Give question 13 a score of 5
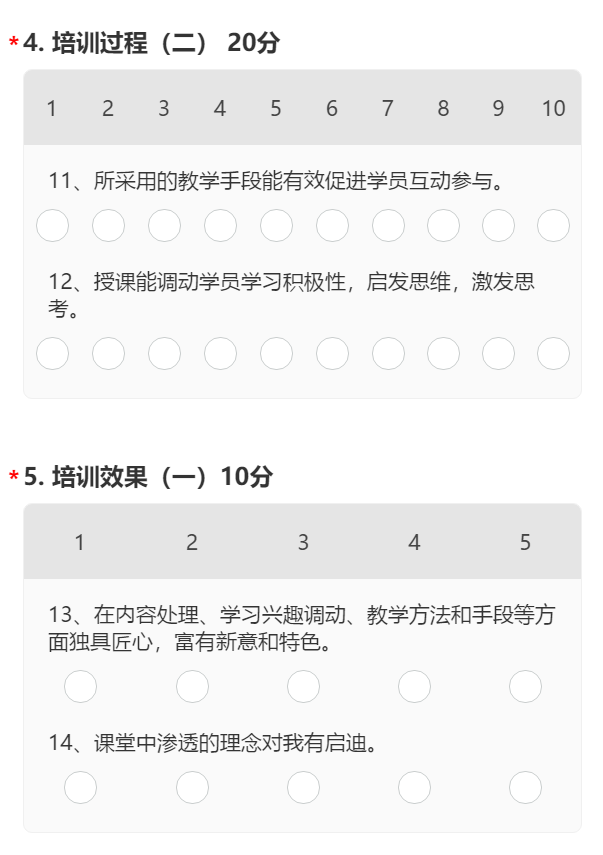 [x=525, y=687]
